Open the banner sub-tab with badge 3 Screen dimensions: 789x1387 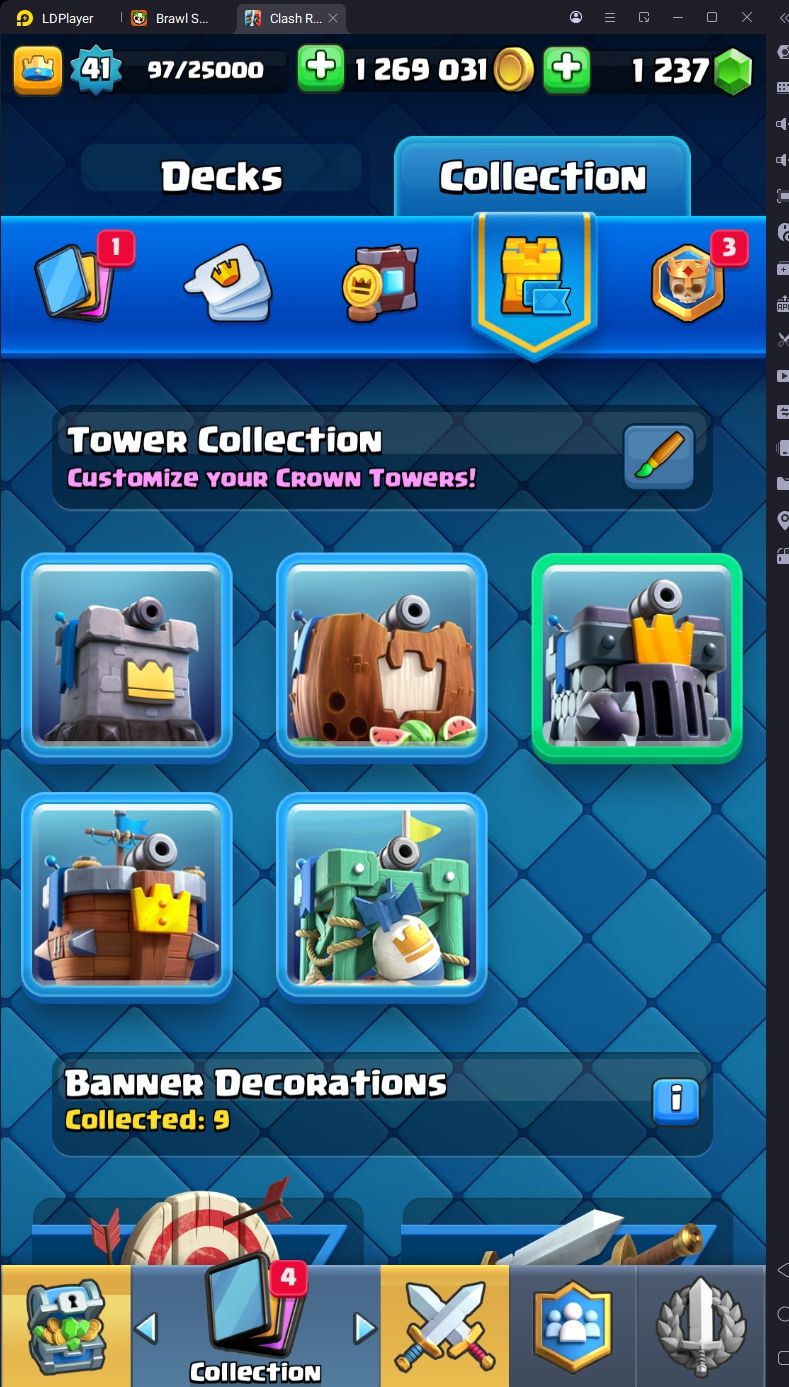coord(688,282)
